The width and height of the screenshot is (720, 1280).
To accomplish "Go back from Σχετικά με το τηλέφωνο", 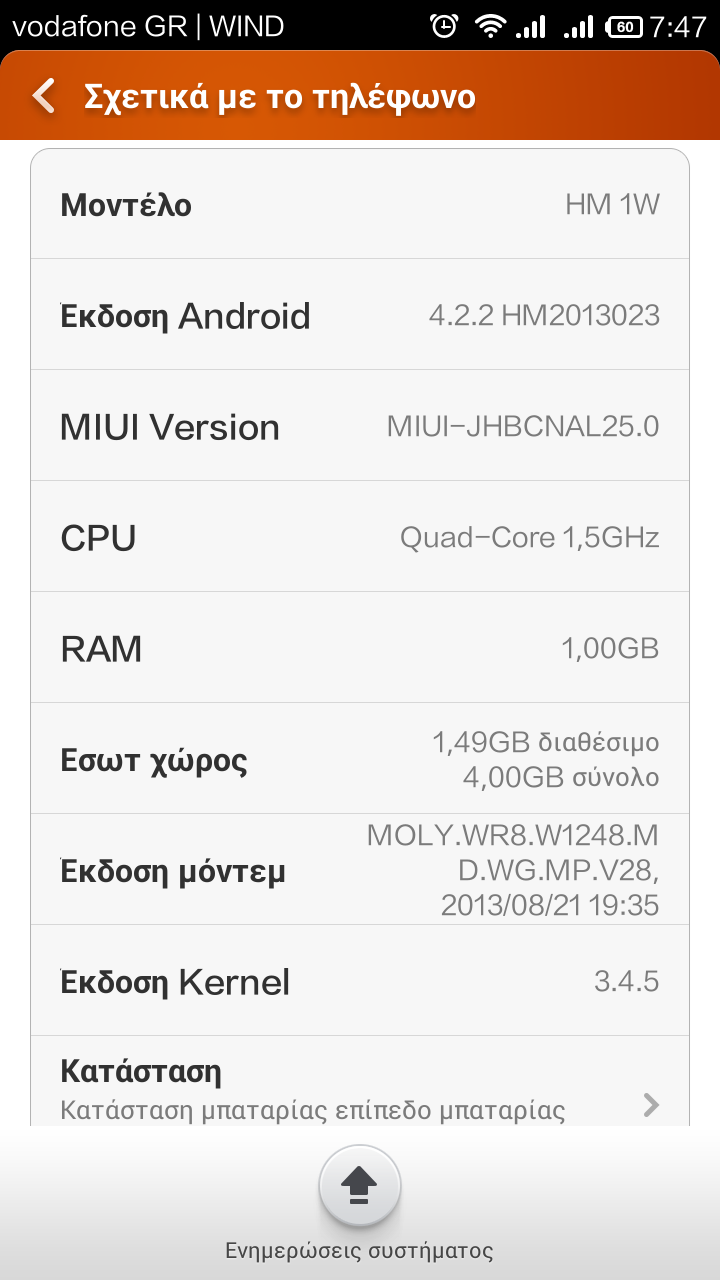I will (44, 96).
